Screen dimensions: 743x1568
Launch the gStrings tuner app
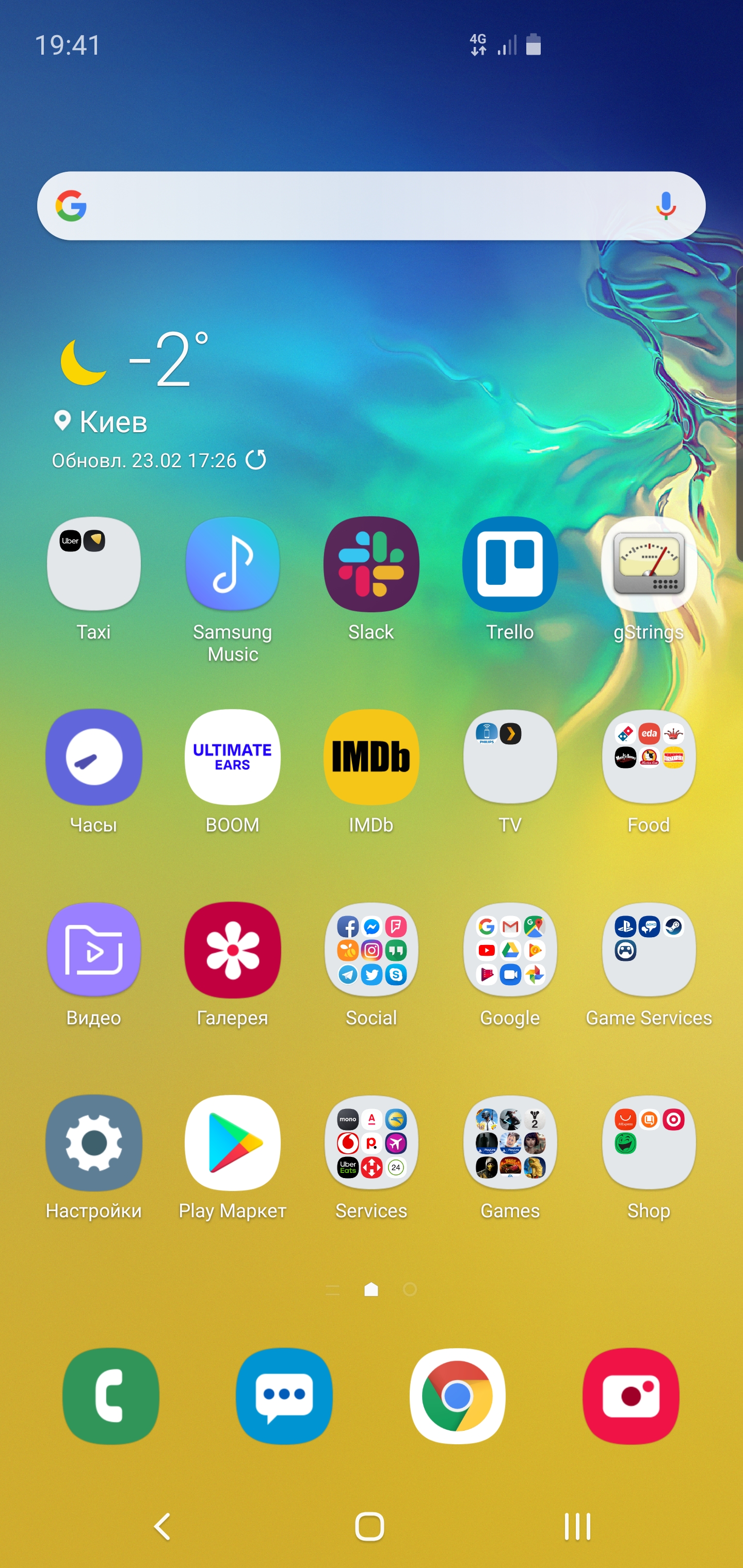(649, 564)
